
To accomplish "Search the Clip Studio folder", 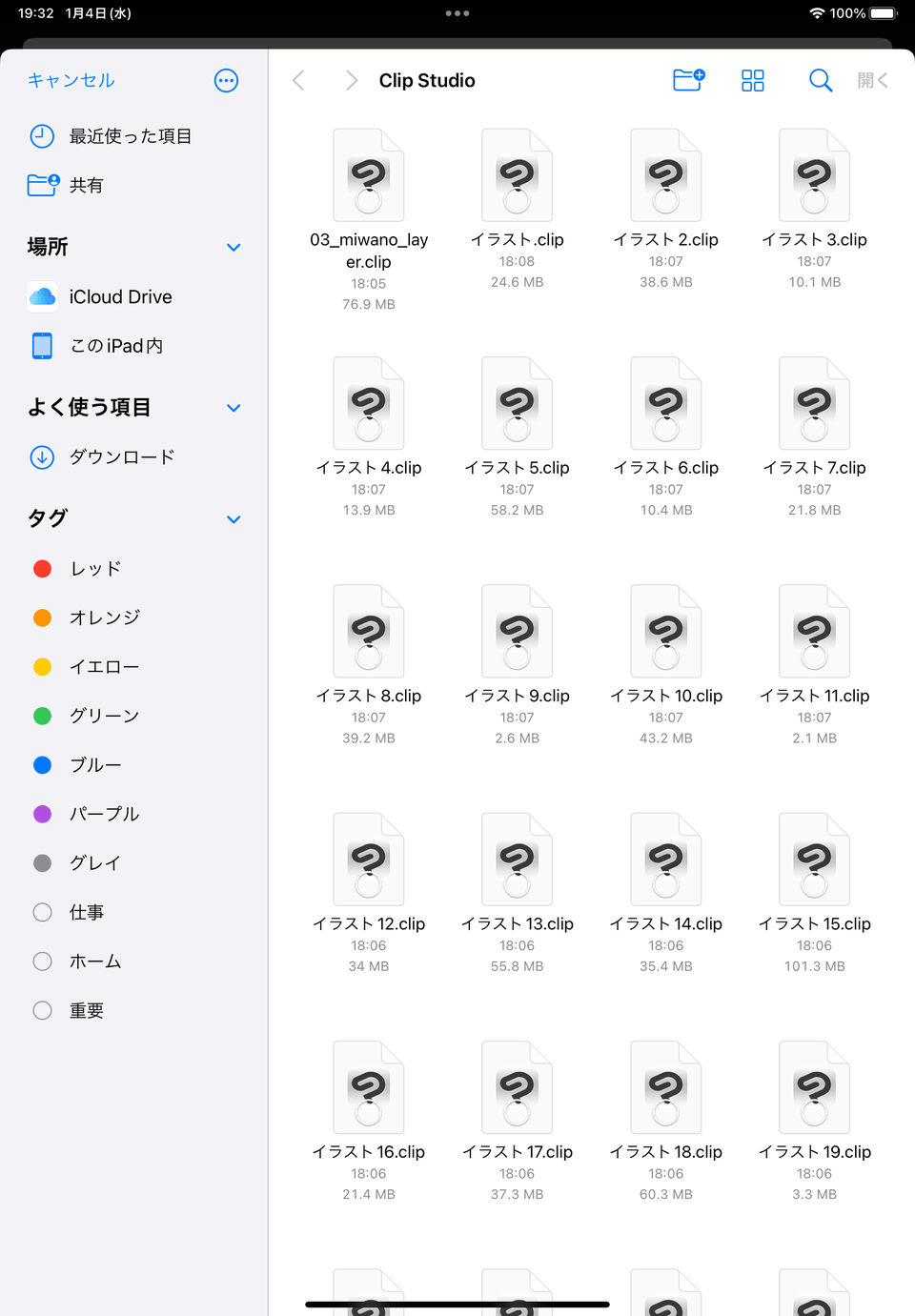I will (820, 80).
